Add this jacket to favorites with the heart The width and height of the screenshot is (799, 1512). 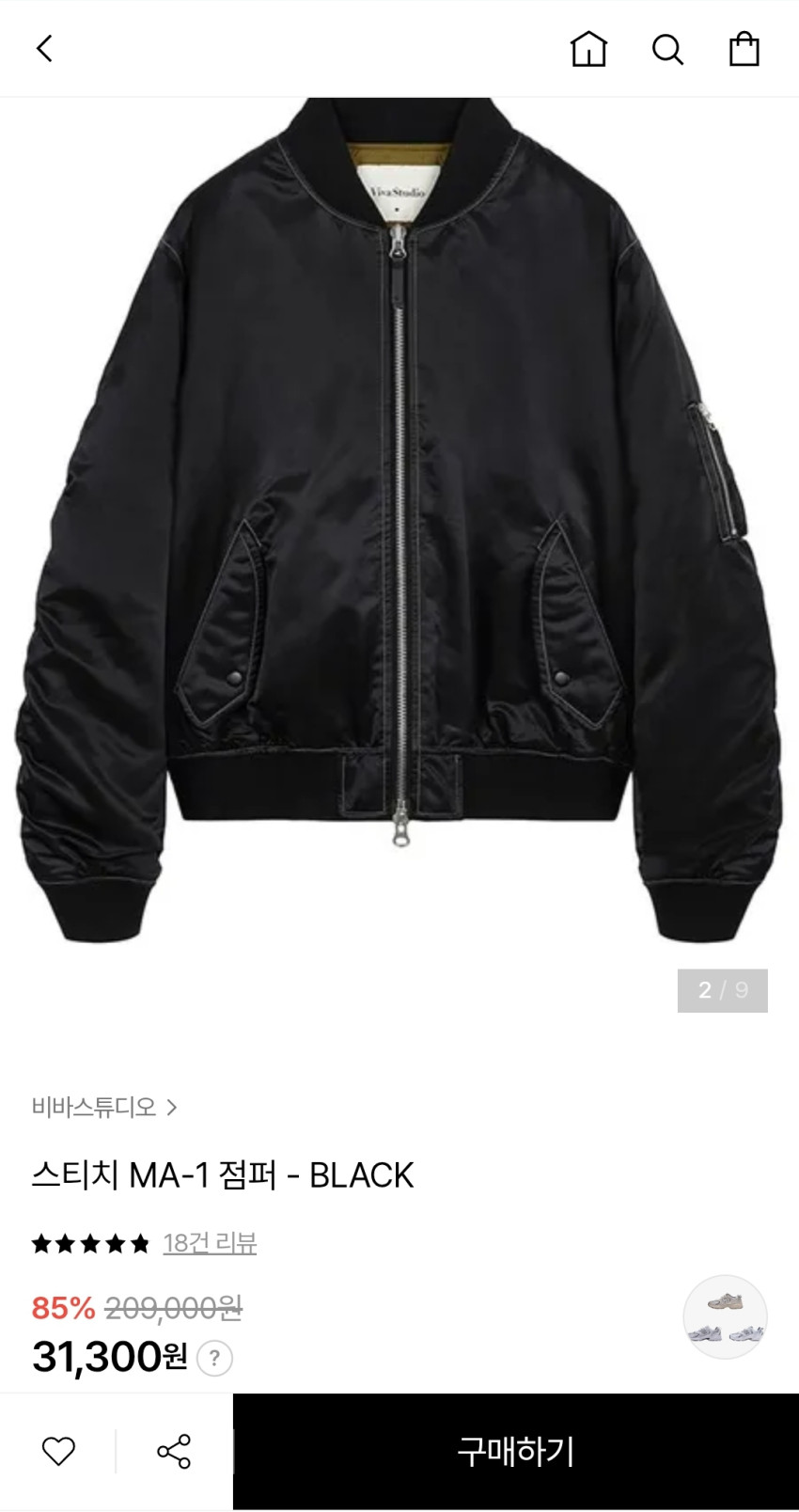[x=58, y=1452]
